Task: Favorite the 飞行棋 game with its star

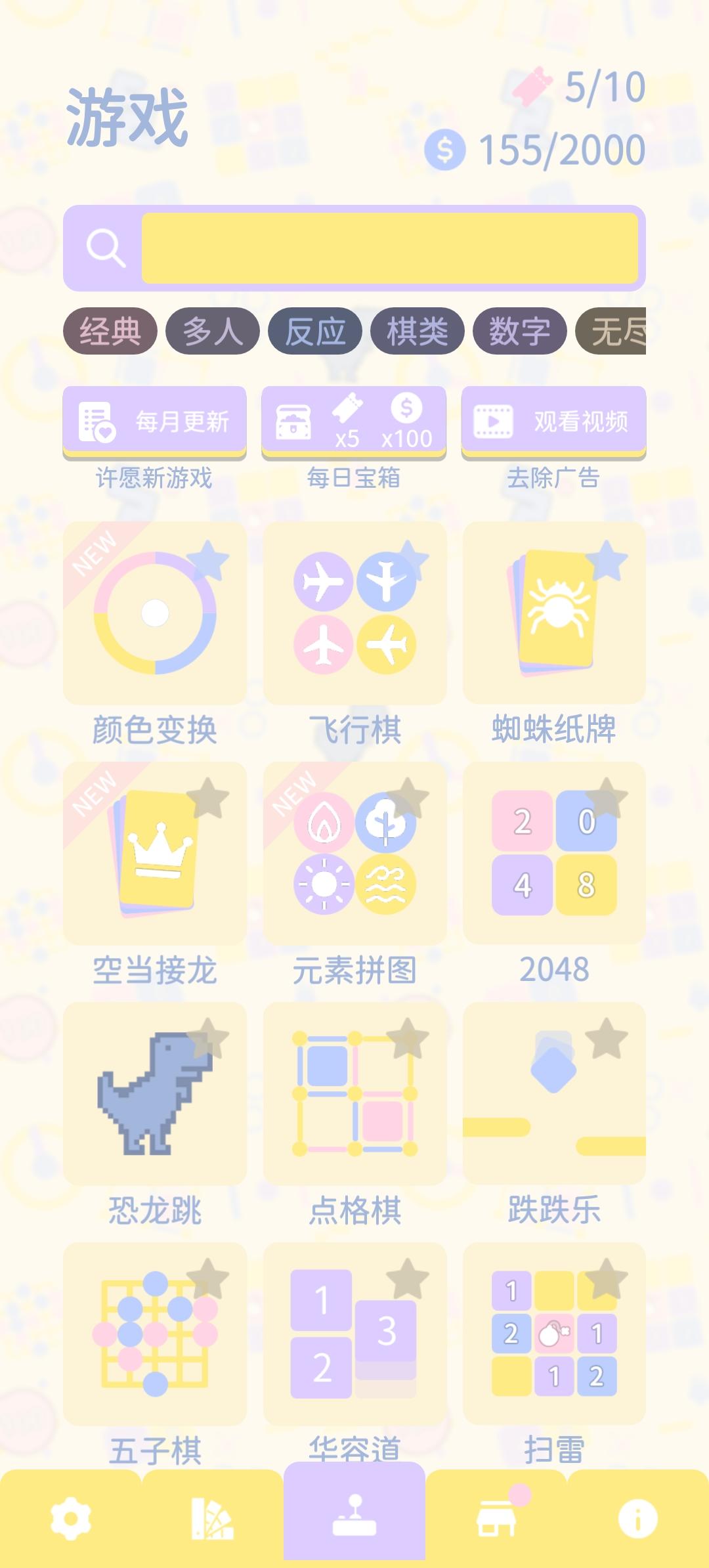Action: pos(408,558)
